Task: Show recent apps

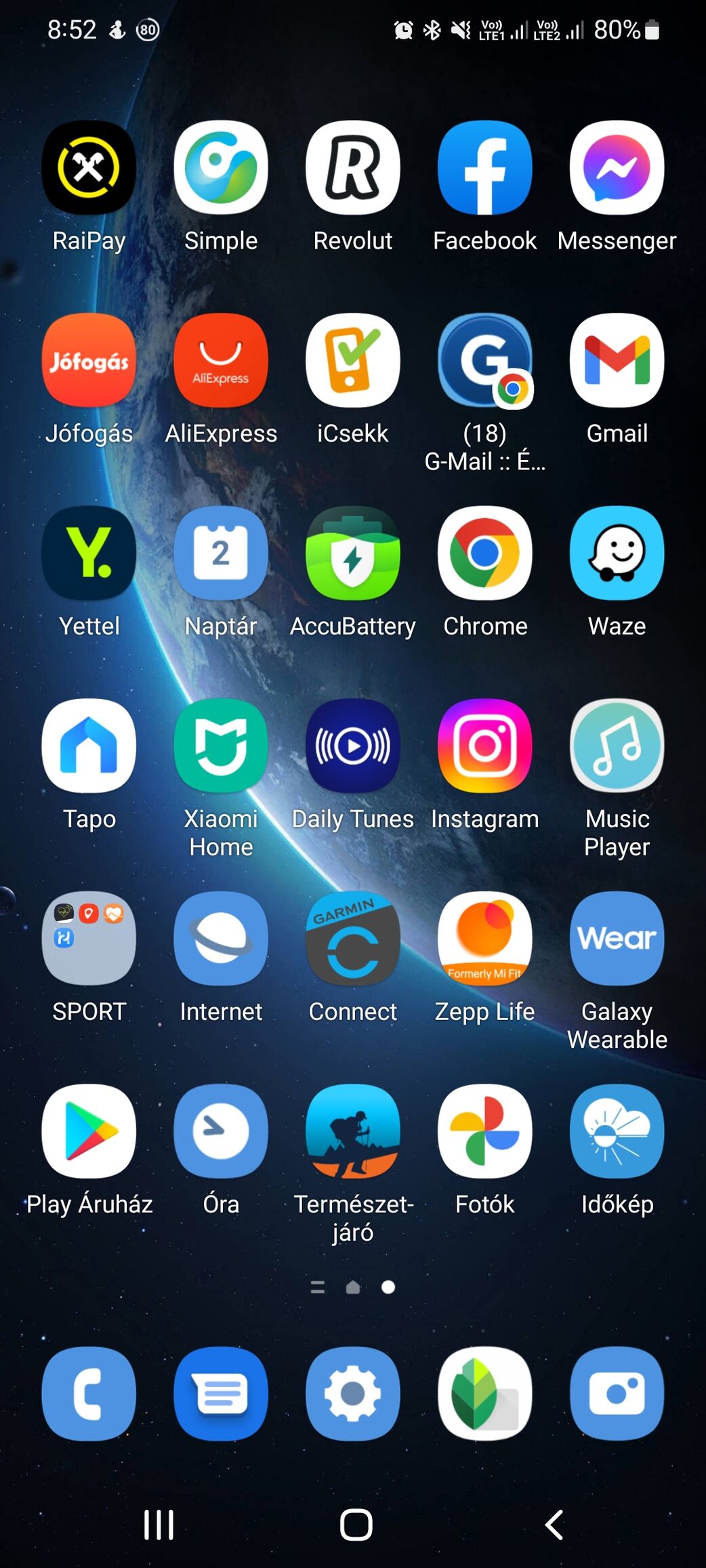Action: point(159,1525)
